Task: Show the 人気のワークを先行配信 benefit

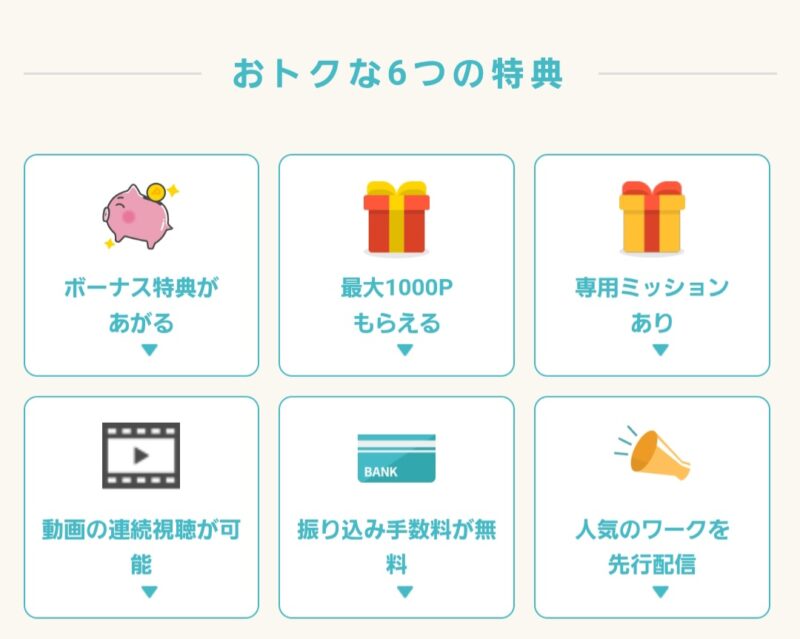Action: 652,507
